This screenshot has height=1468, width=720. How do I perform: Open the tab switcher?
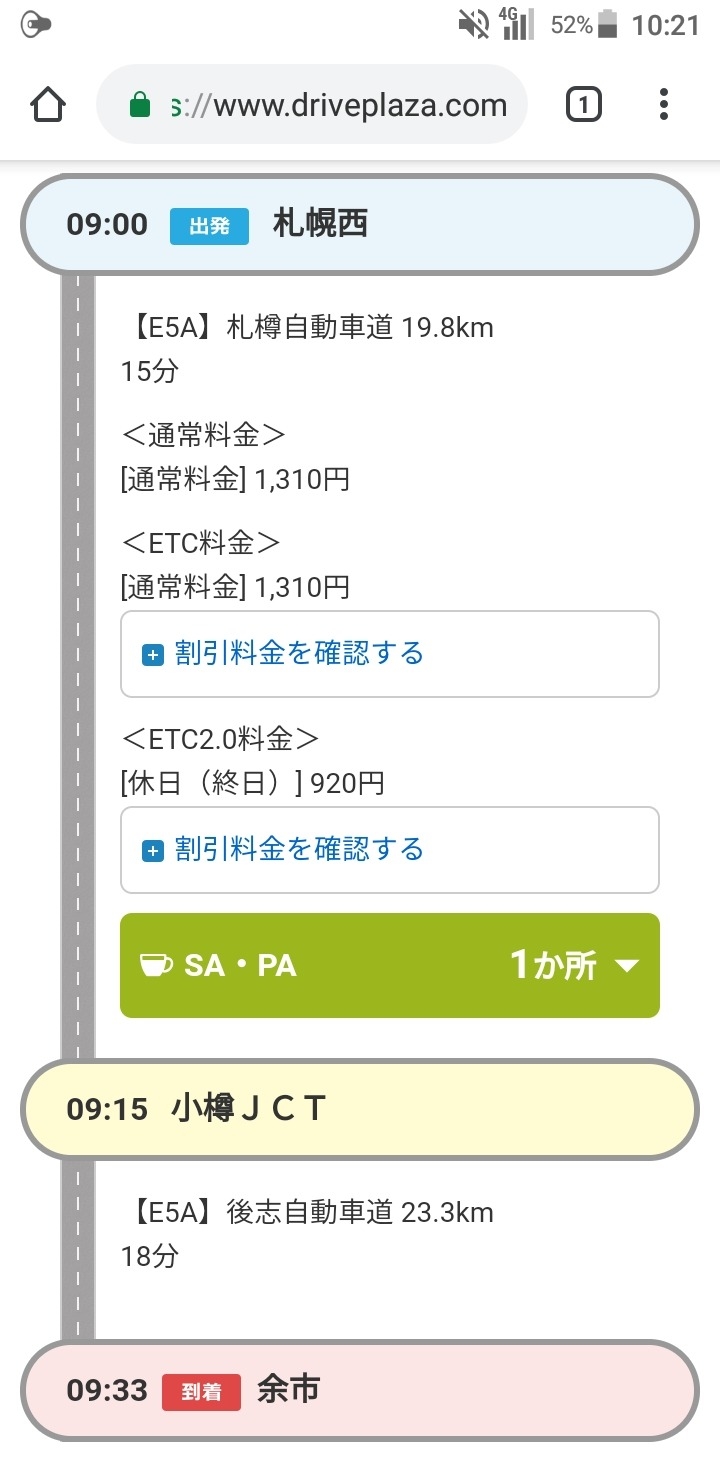(584, 105)
